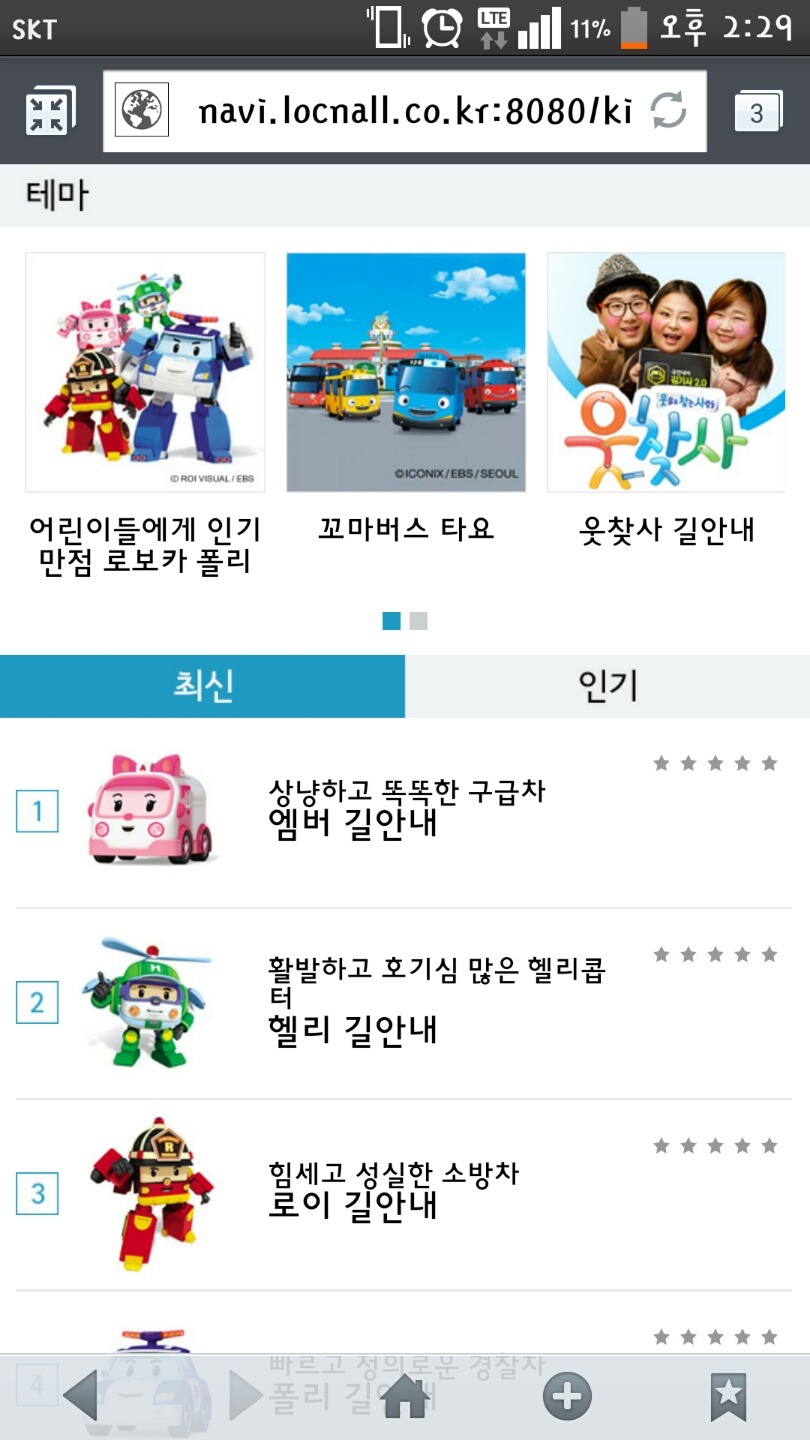Go back to the previous page

pyautogui.click(x=82, y=1396)
